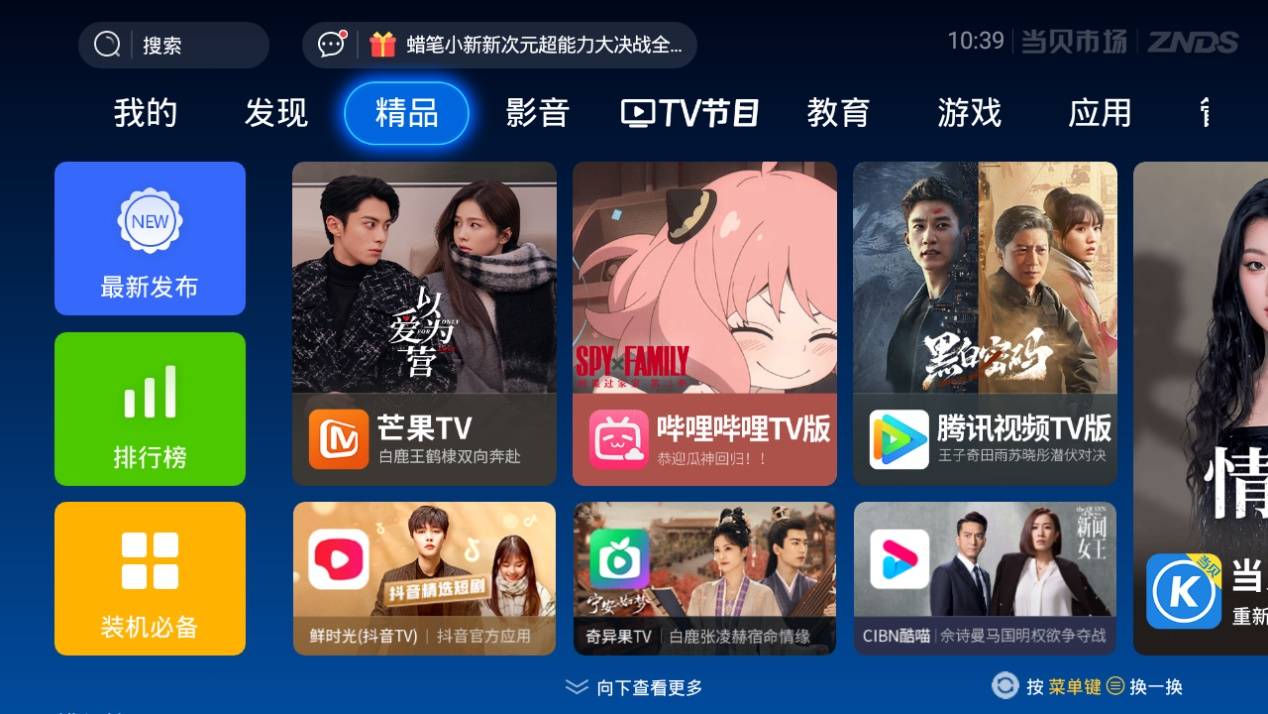Open 装机必备 essential apps
This screenshot has height=714, width=1268.
(150, 578)
